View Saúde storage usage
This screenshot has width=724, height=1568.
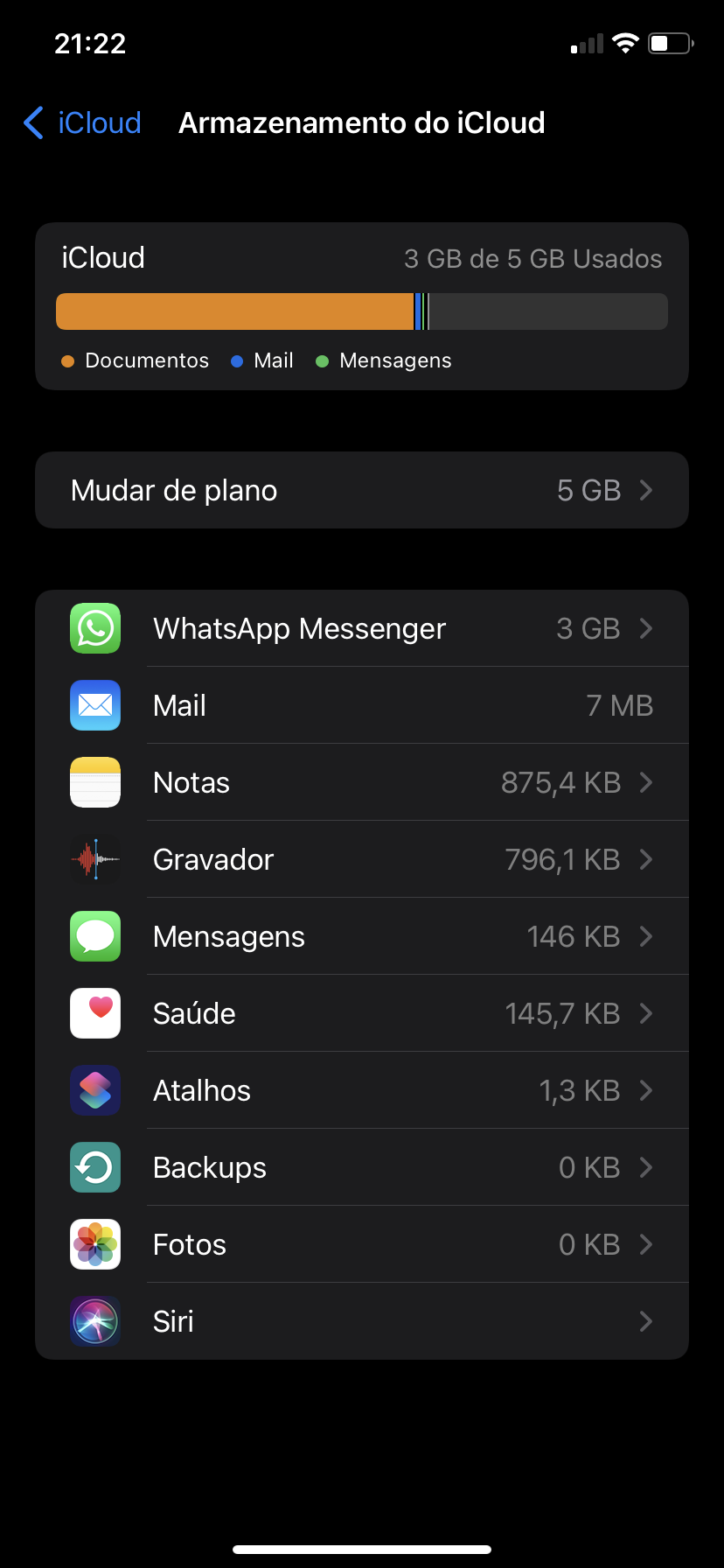click(x=362, y=1013)
